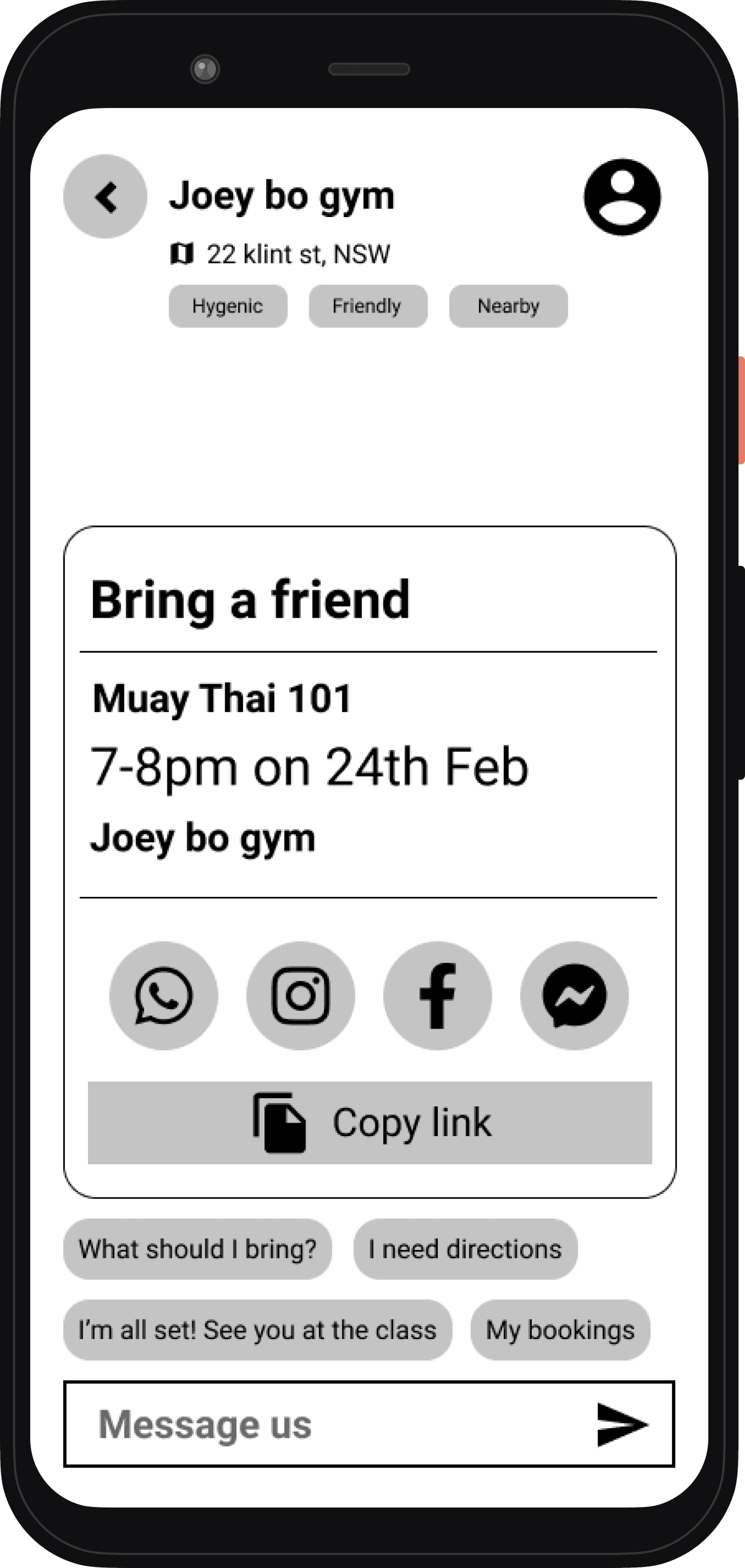Tap 'I'm all set! See you at the class'
This screenshot has width=745, height=1568.
[258, 1330]
